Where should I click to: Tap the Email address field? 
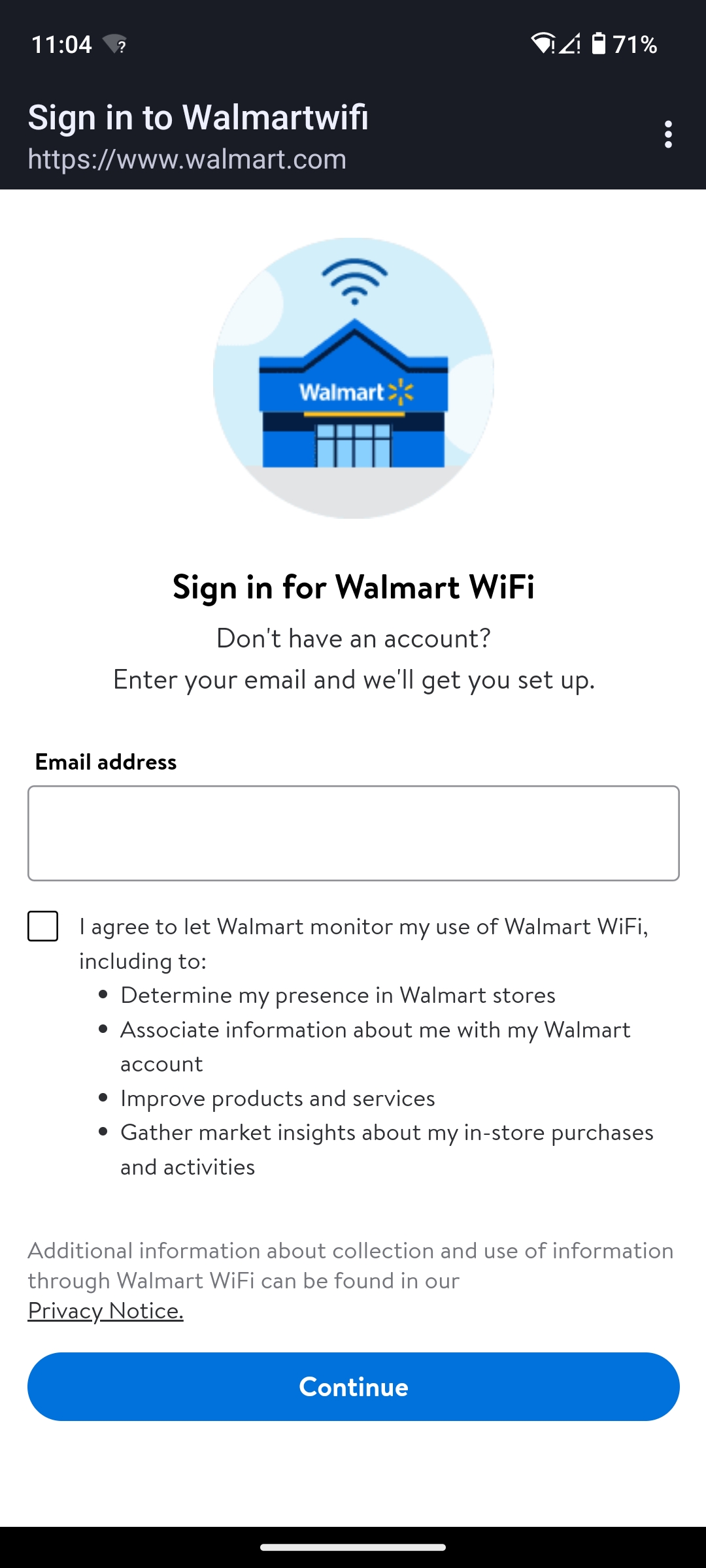pos(354,833)
